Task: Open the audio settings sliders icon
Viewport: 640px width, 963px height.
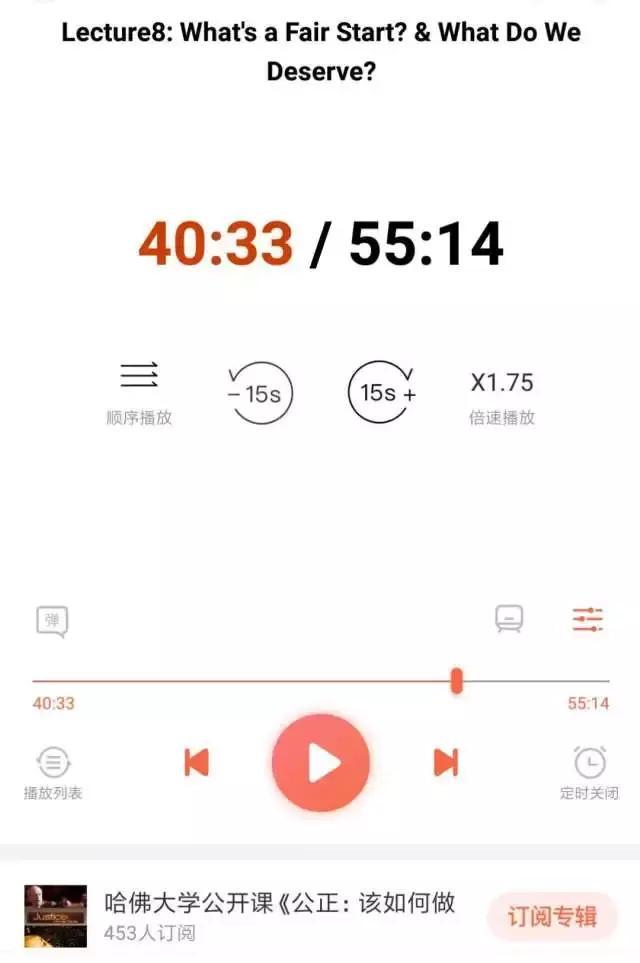Action: [587, 620]
